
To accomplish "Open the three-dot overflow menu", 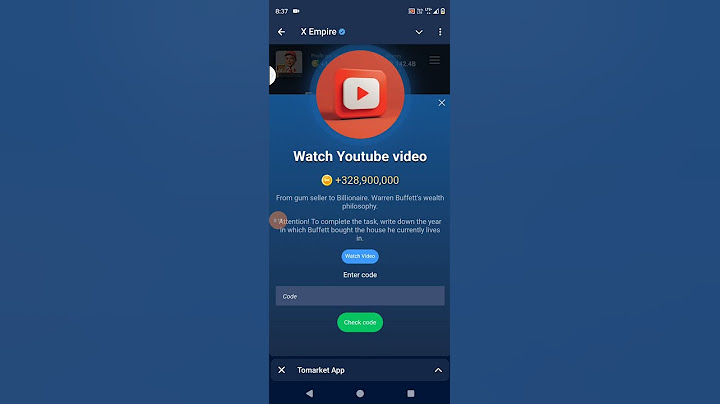I will [440, 32].
